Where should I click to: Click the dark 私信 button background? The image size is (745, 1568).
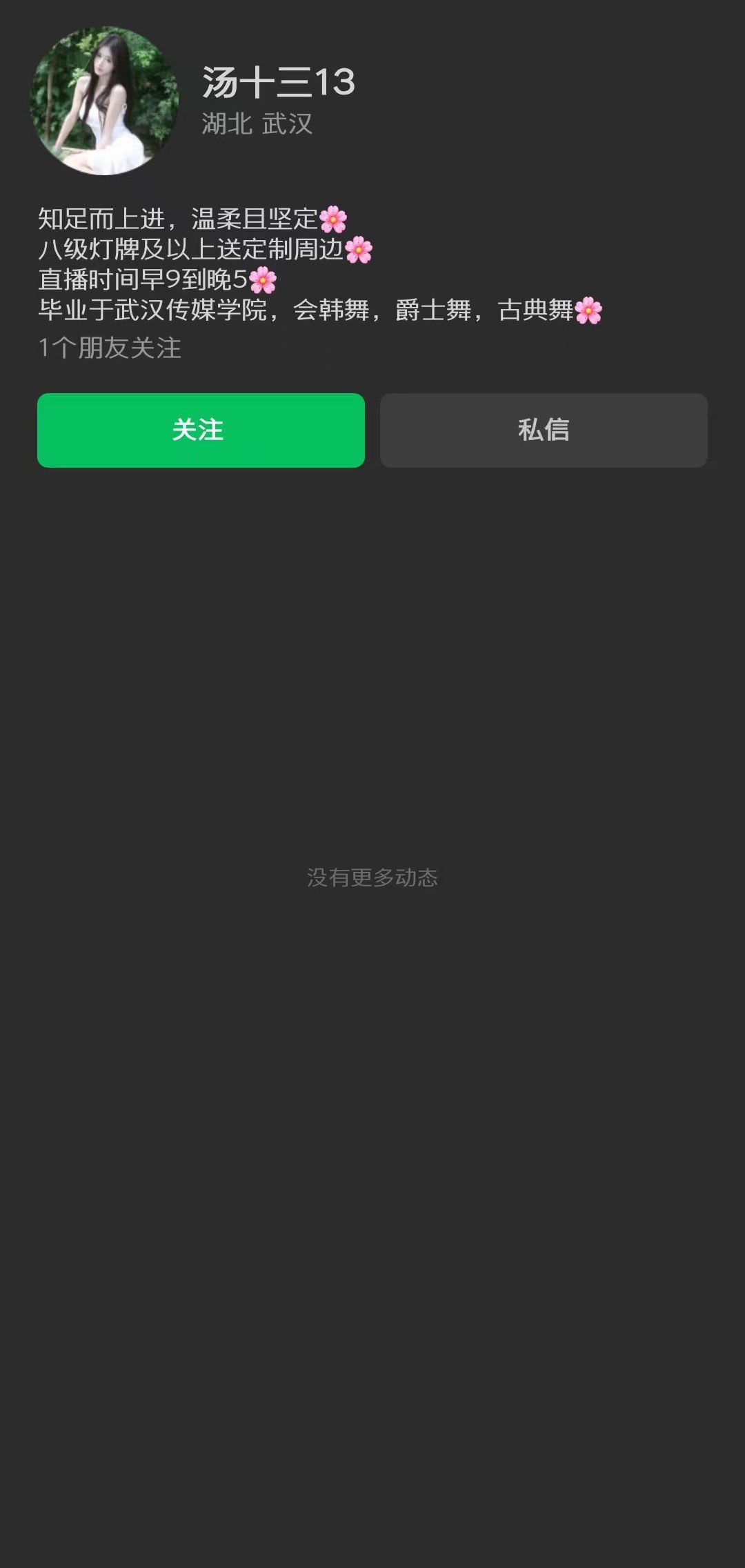(x=621, y=430)
